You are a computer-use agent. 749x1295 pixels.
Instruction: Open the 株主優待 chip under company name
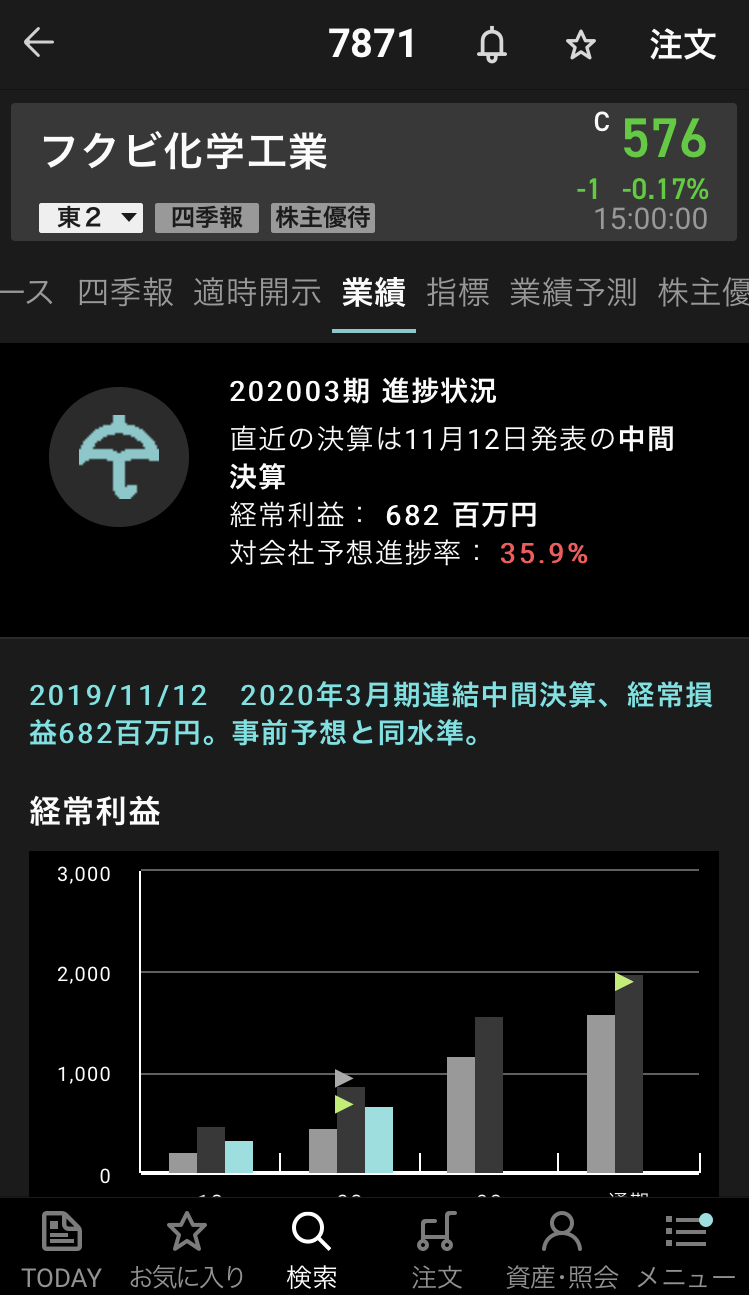point(323,217)
